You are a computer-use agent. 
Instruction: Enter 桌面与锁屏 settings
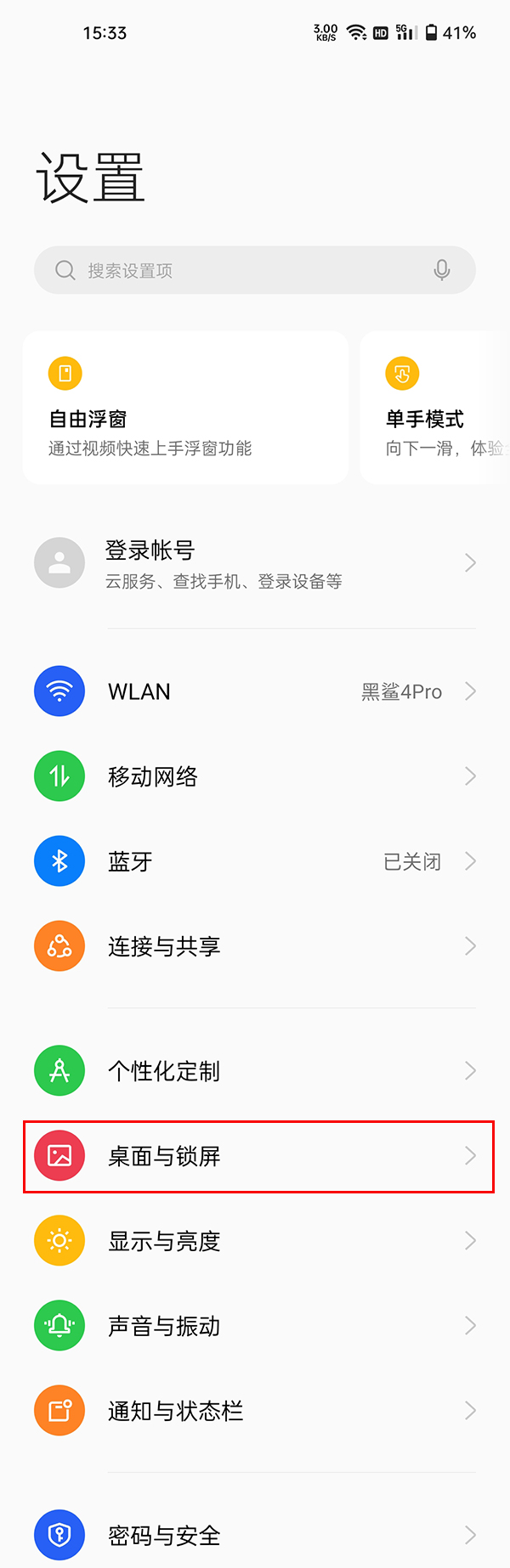click(255, 1156)
